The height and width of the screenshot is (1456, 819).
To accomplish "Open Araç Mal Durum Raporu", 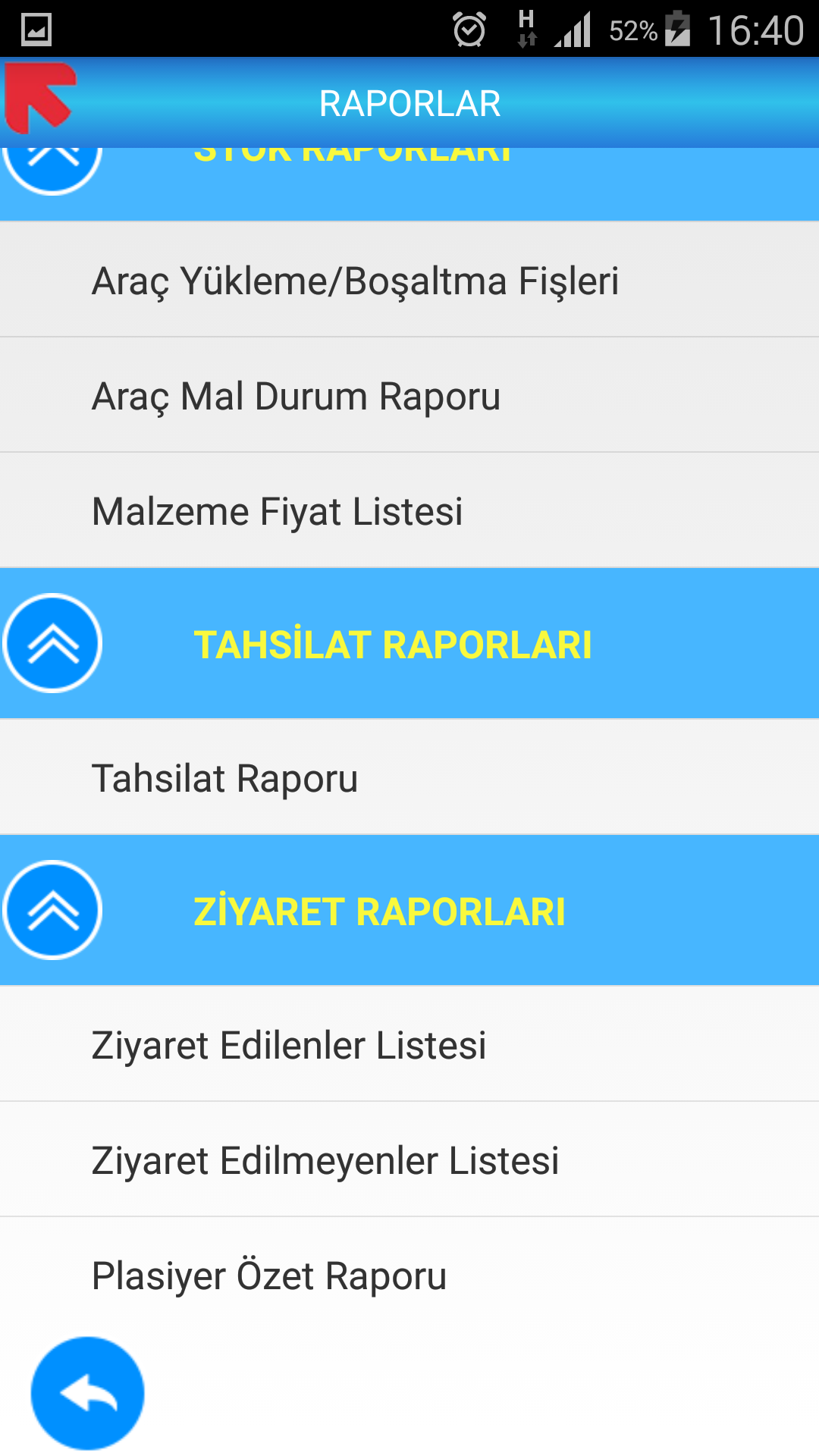I will [296, 396].
